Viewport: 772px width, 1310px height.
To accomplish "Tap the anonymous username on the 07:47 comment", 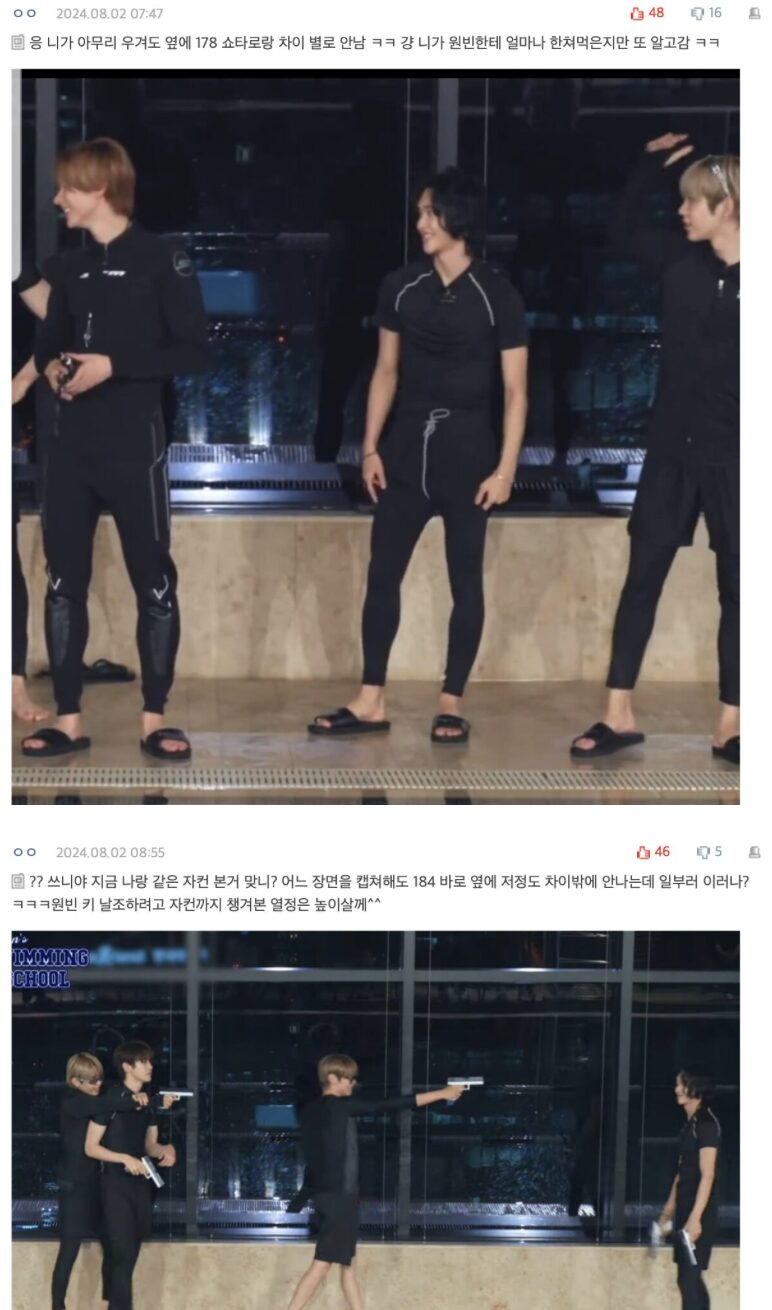I will pyautogui.click(x=25, y=13).
